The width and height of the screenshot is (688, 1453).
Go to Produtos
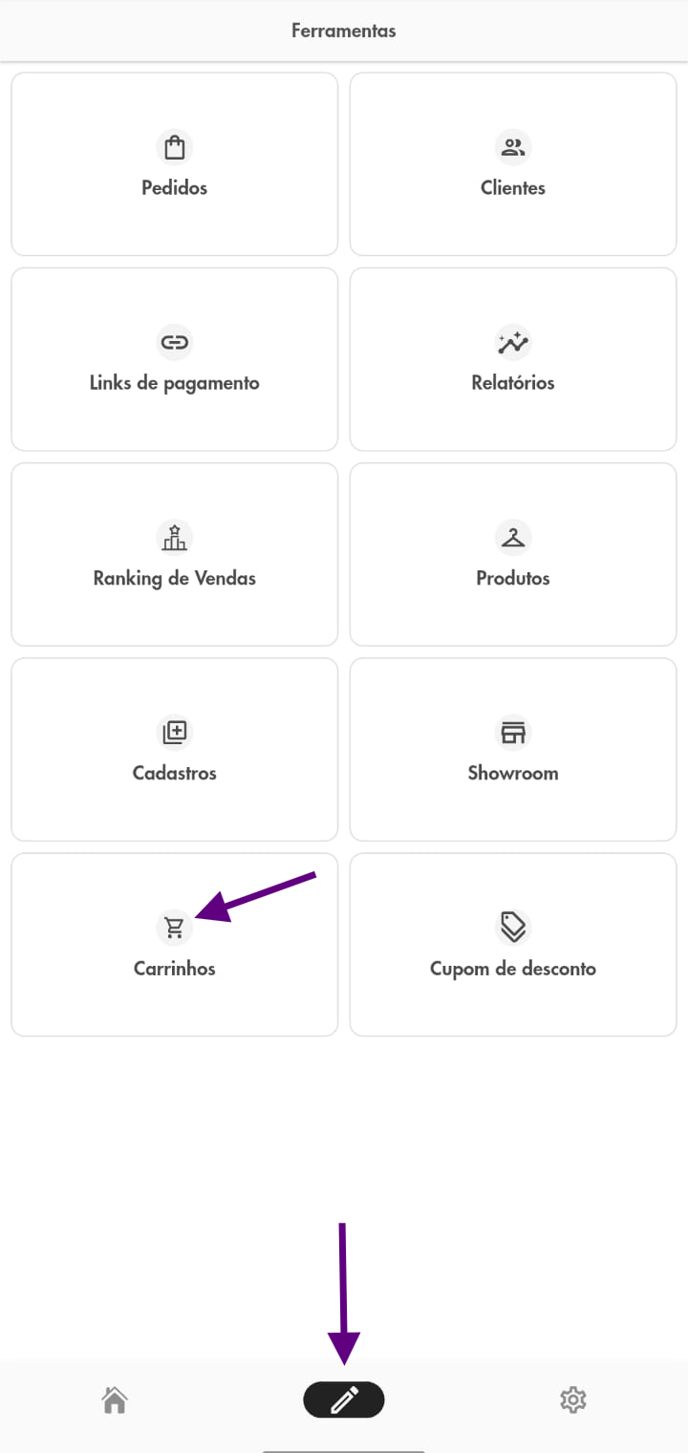click(513, 555)
